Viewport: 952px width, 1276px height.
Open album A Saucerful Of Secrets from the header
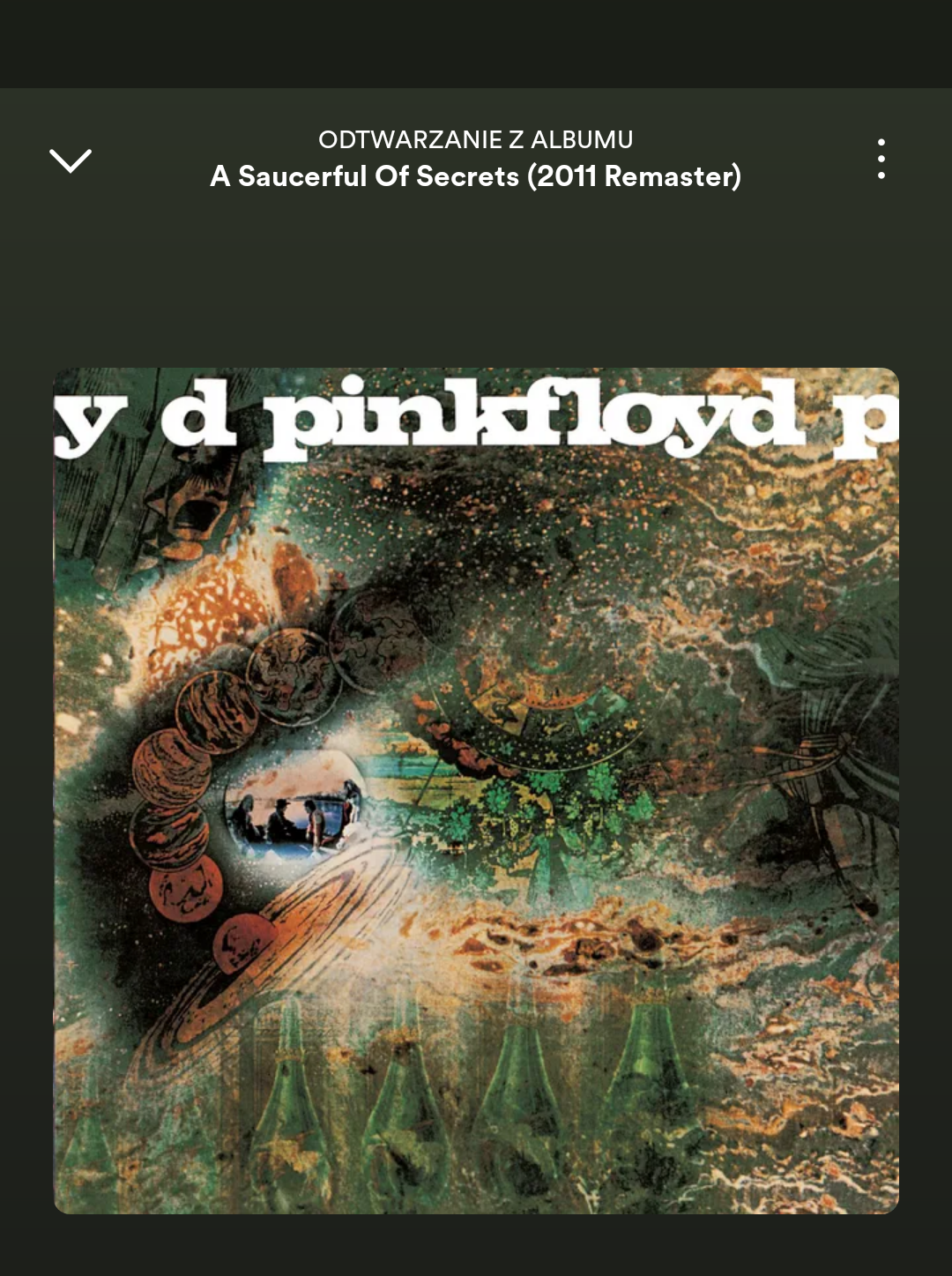coord(476,176)
